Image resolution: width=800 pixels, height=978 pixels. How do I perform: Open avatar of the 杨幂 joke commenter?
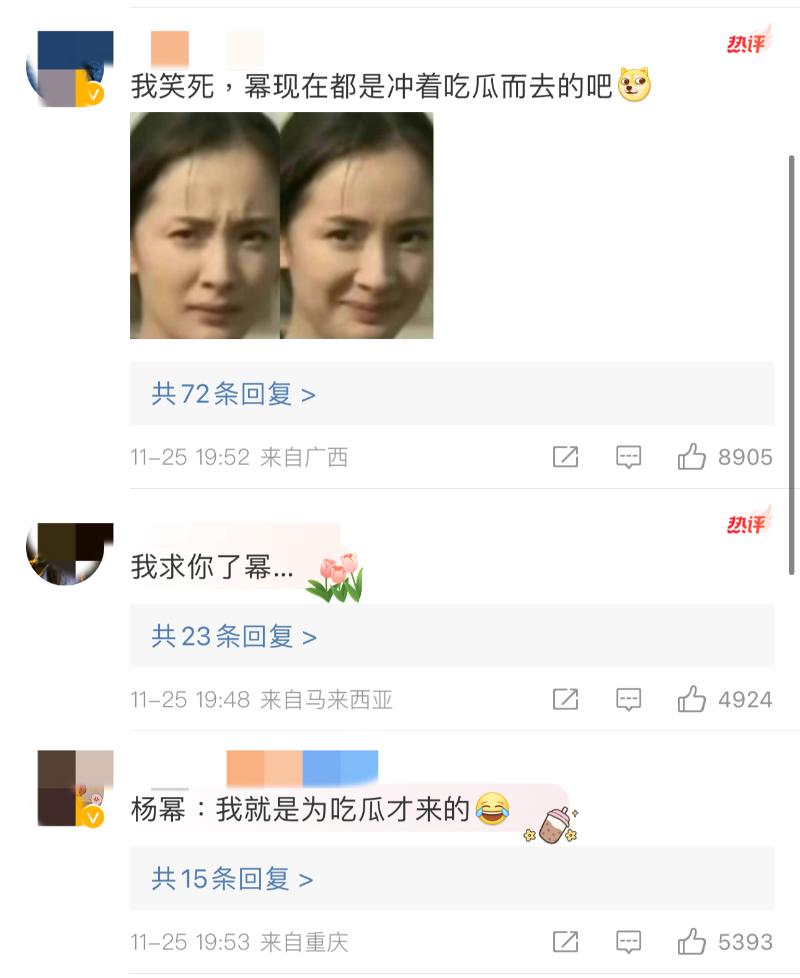(x=69, y=789)
